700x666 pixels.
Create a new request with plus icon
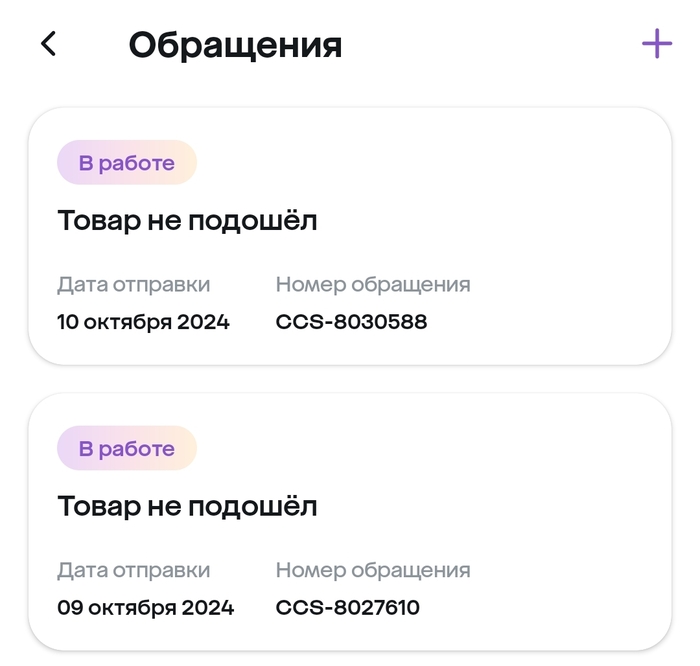pyautogui.click(x=656, y=44)
